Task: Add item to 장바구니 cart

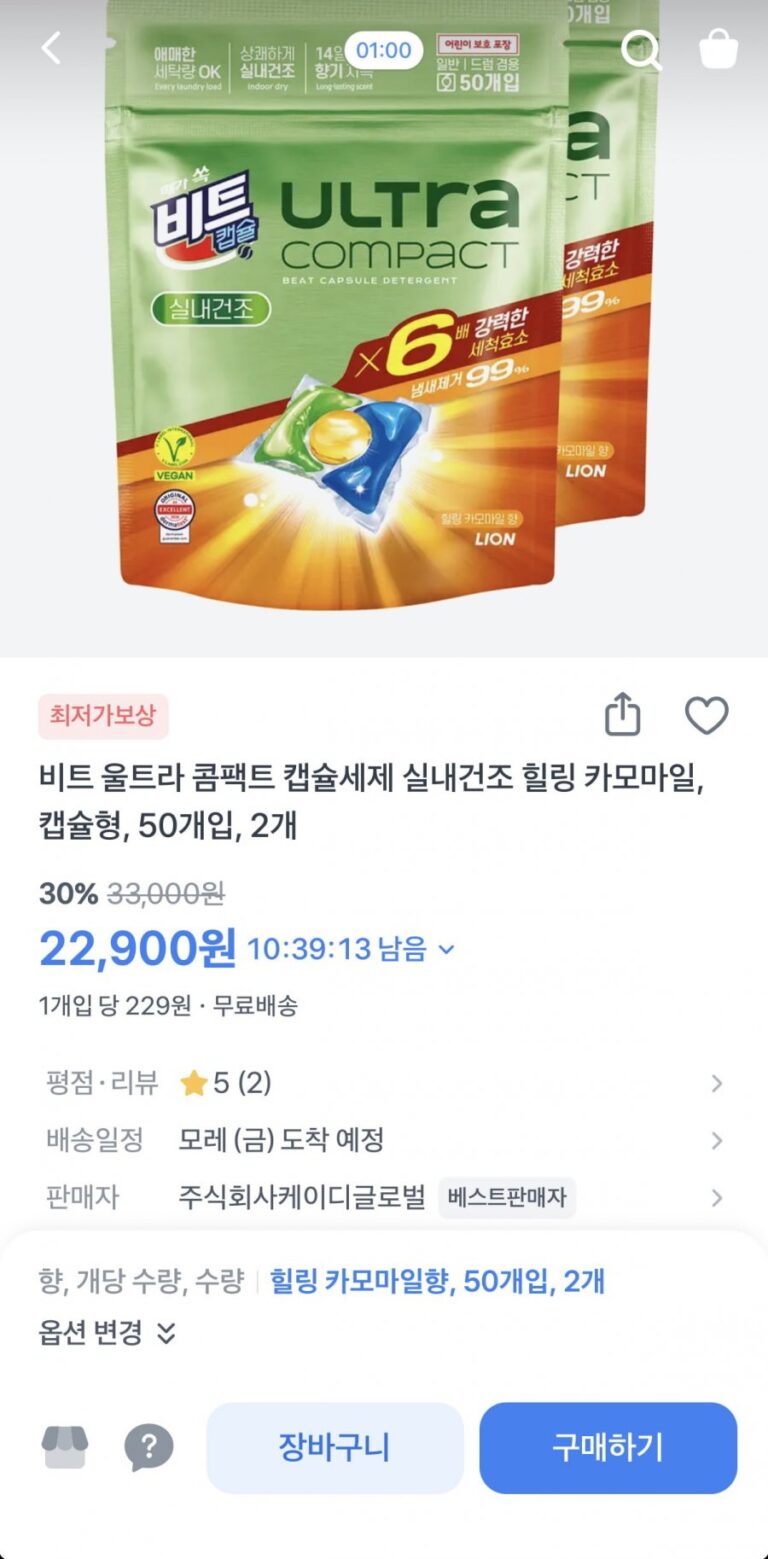Action: pos(335,1447)
